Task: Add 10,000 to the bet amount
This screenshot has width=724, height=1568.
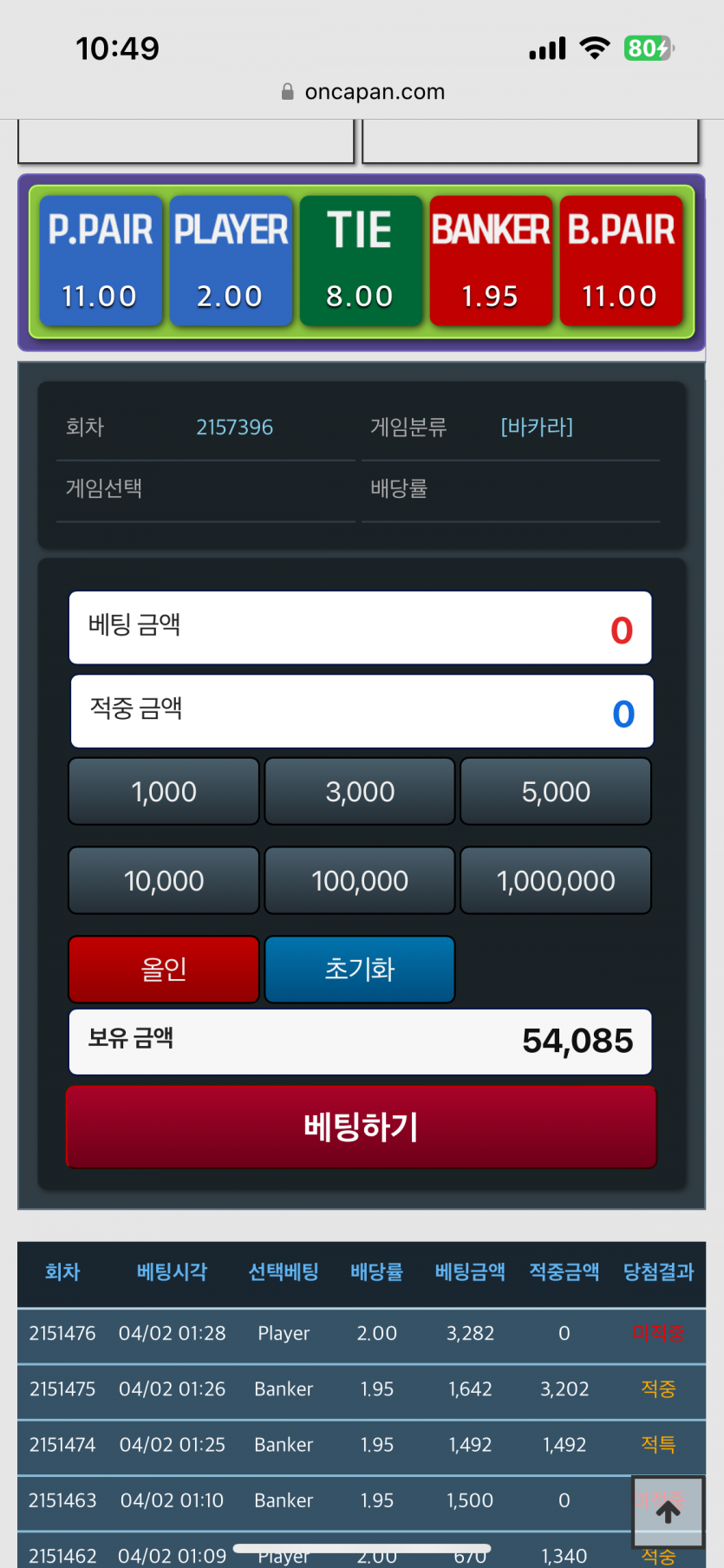Action: [164, 881]
